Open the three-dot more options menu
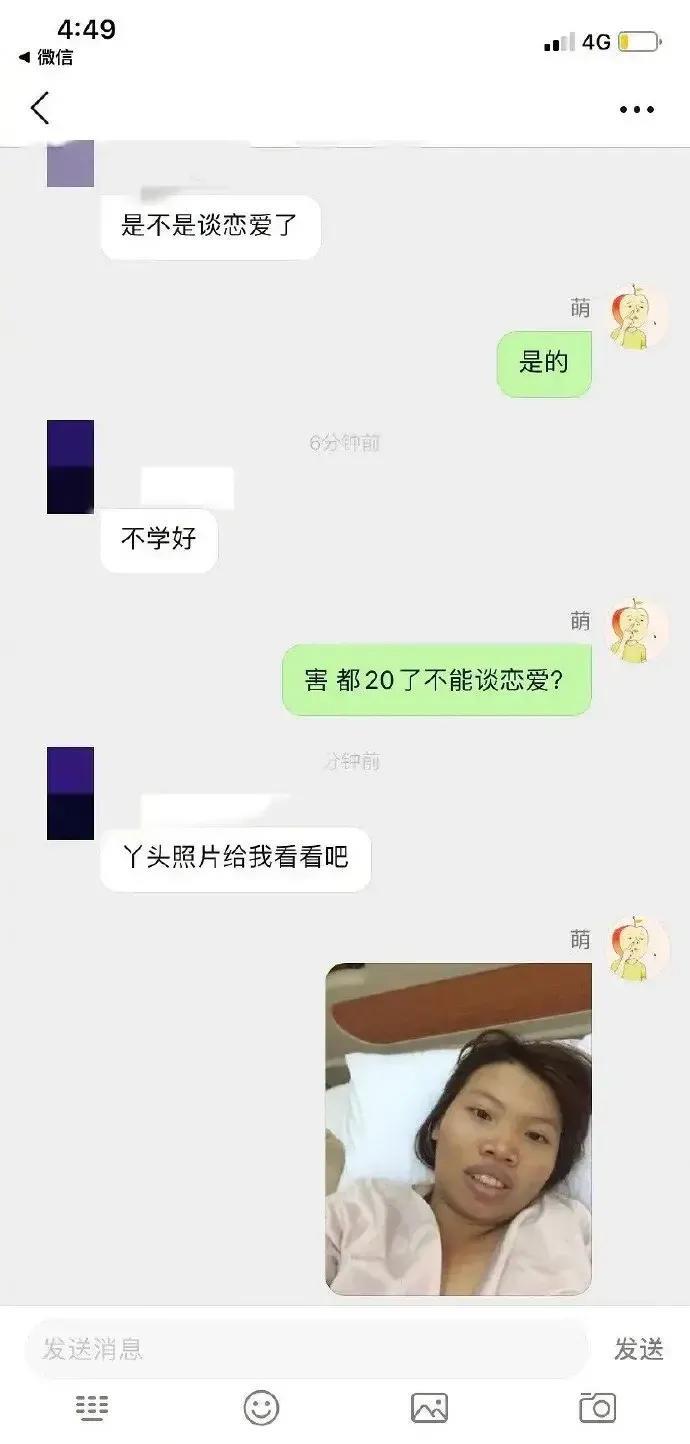Screen dimensions: 690x1444 pyautogui.click(x=636, y=110)
